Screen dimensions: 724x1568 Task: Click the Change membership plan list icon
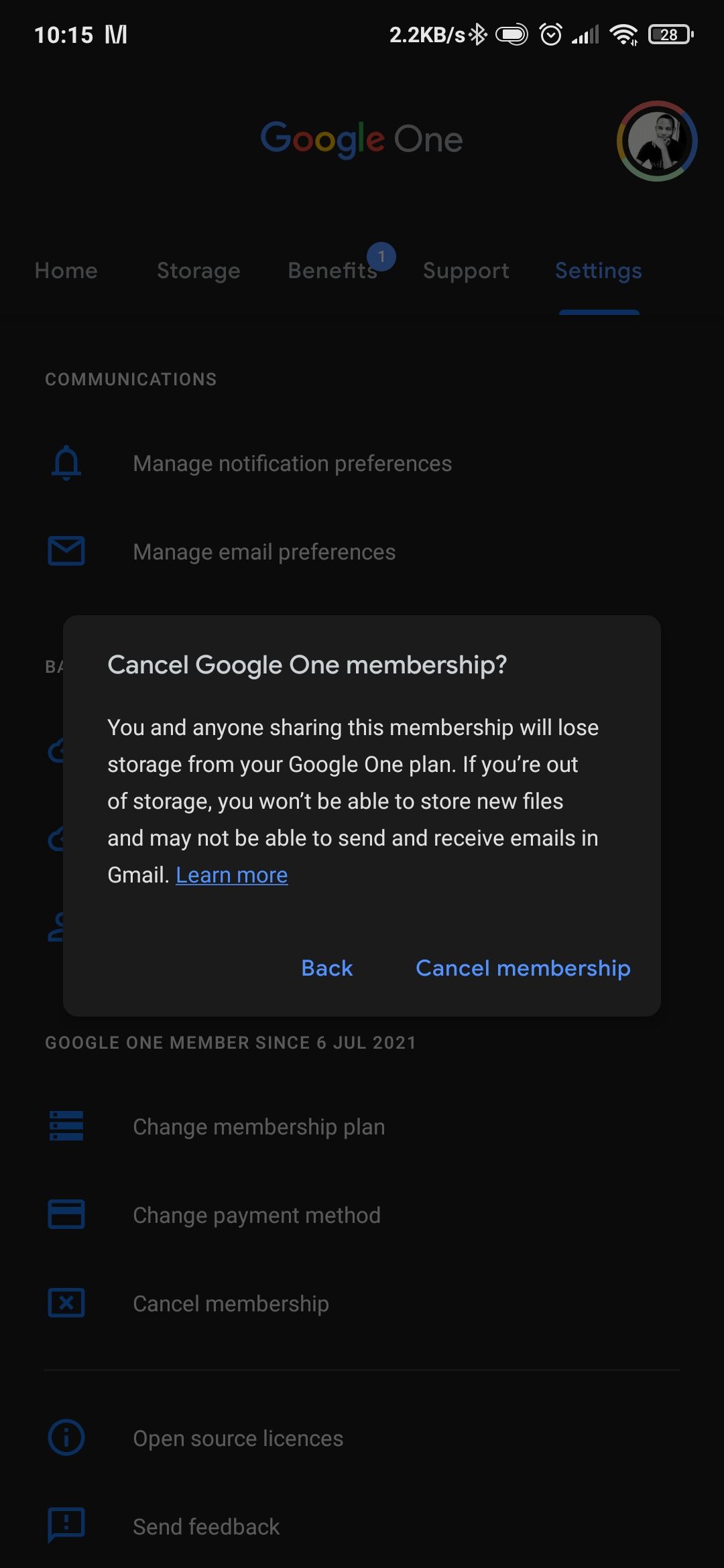point(66,1126)
